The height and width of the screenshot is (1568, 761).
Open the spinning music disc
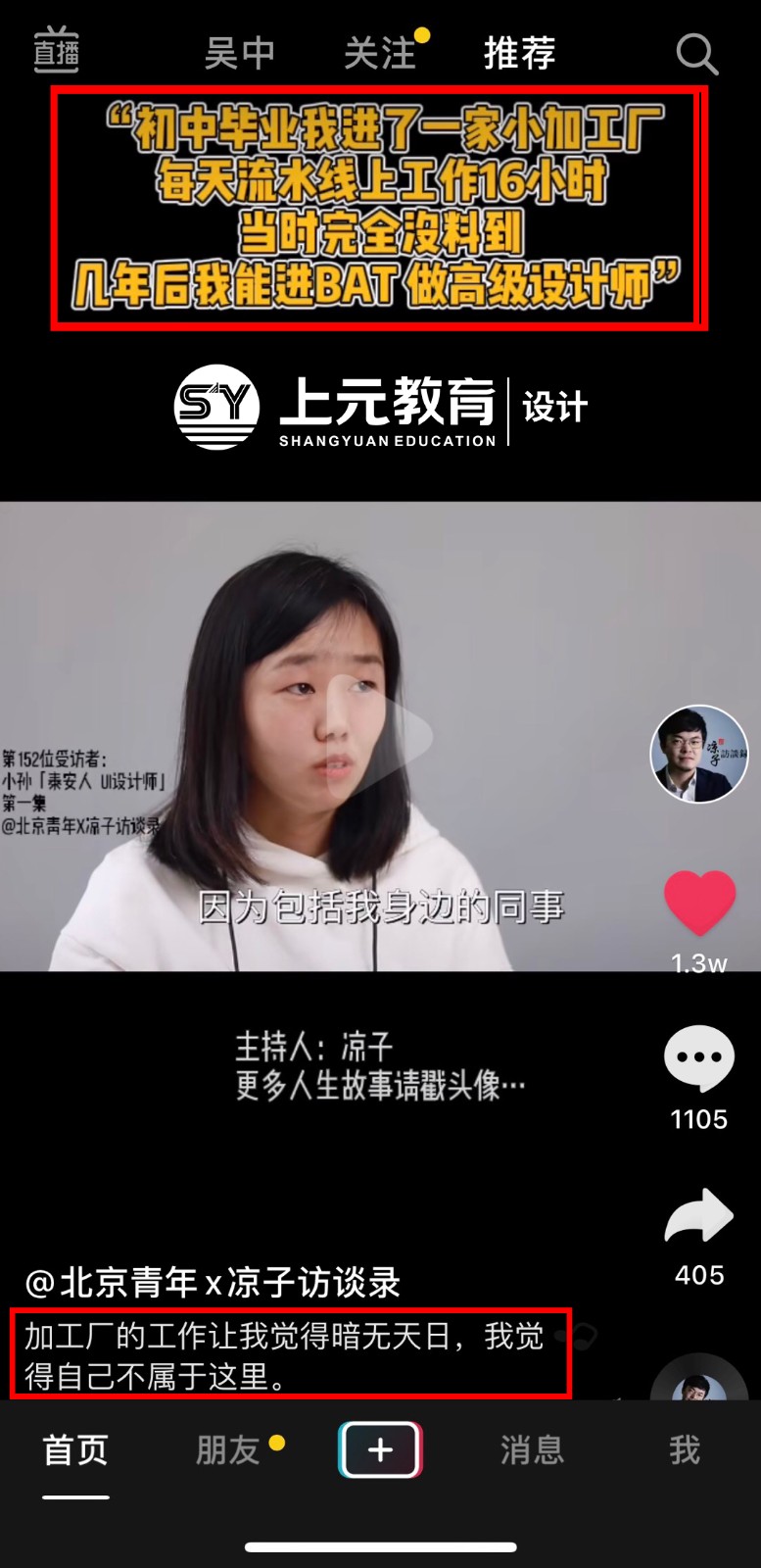(697, 1380)
